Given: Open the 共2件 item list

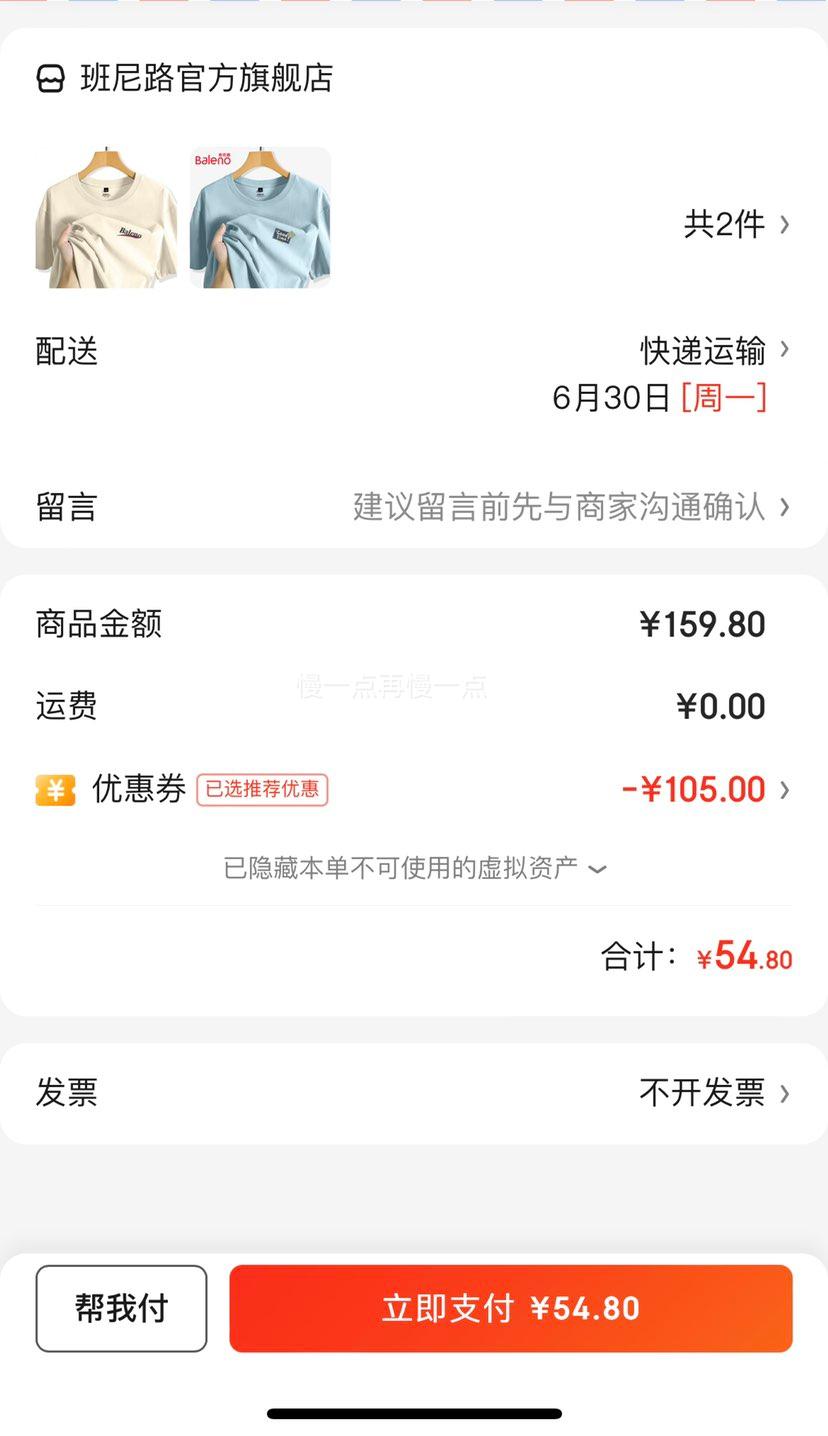Looking at the screenshot, I should click(x=736, y=224).
